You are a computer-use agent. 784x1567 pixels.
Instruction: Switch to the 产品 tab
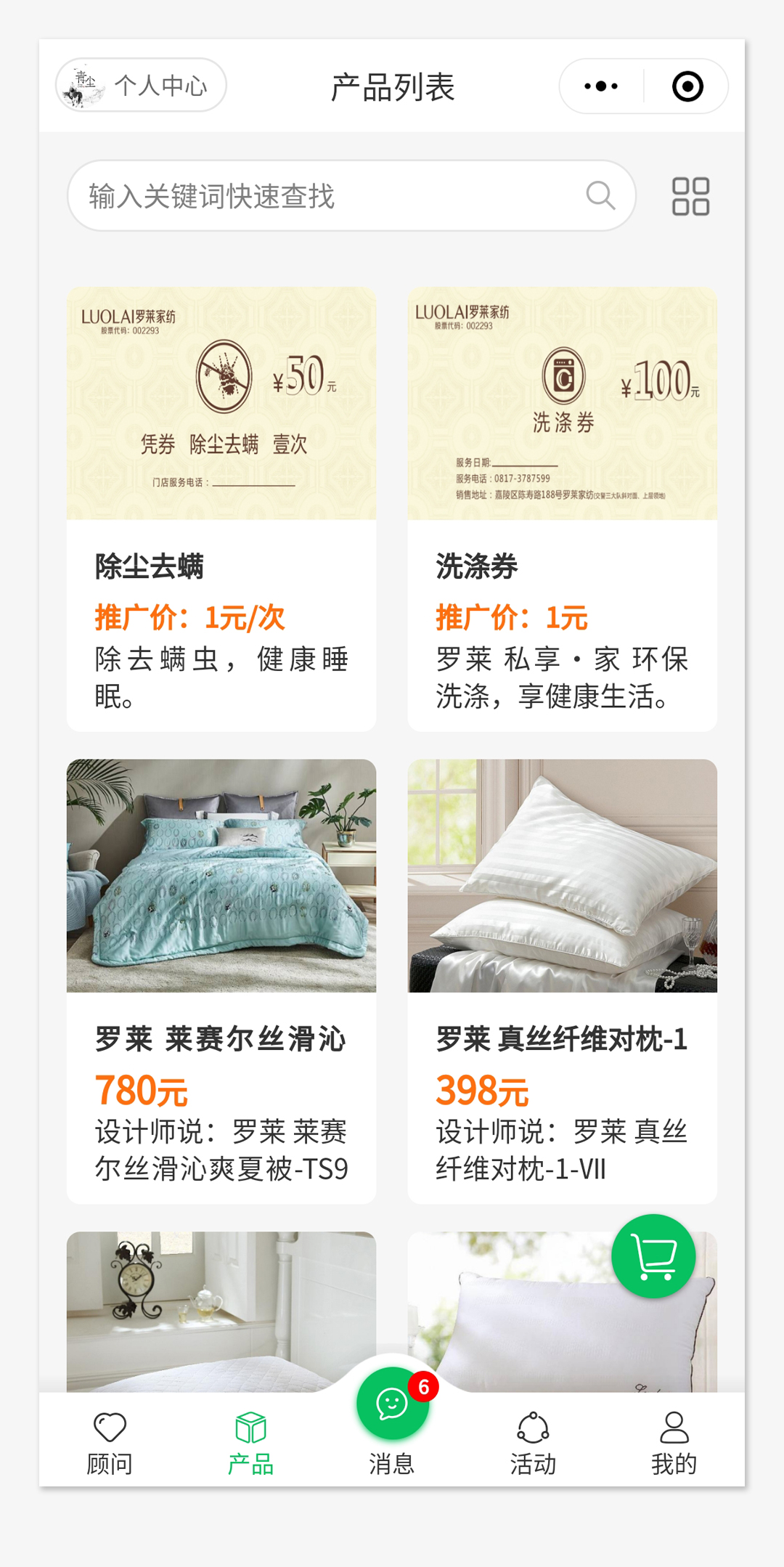250,1442
